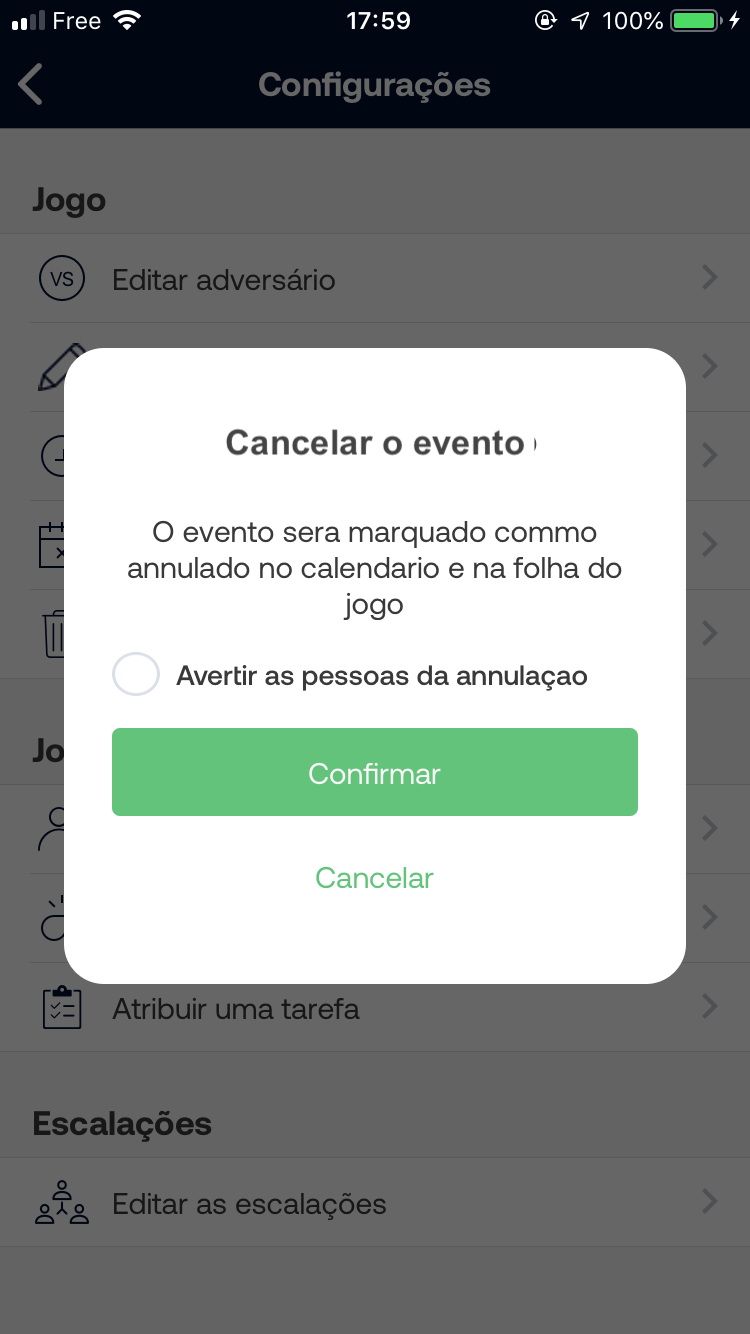Select the clipboard icon next to Atribuir uma tarefa
This screenshot has width=750, height=1334.
pos(62,1008)
